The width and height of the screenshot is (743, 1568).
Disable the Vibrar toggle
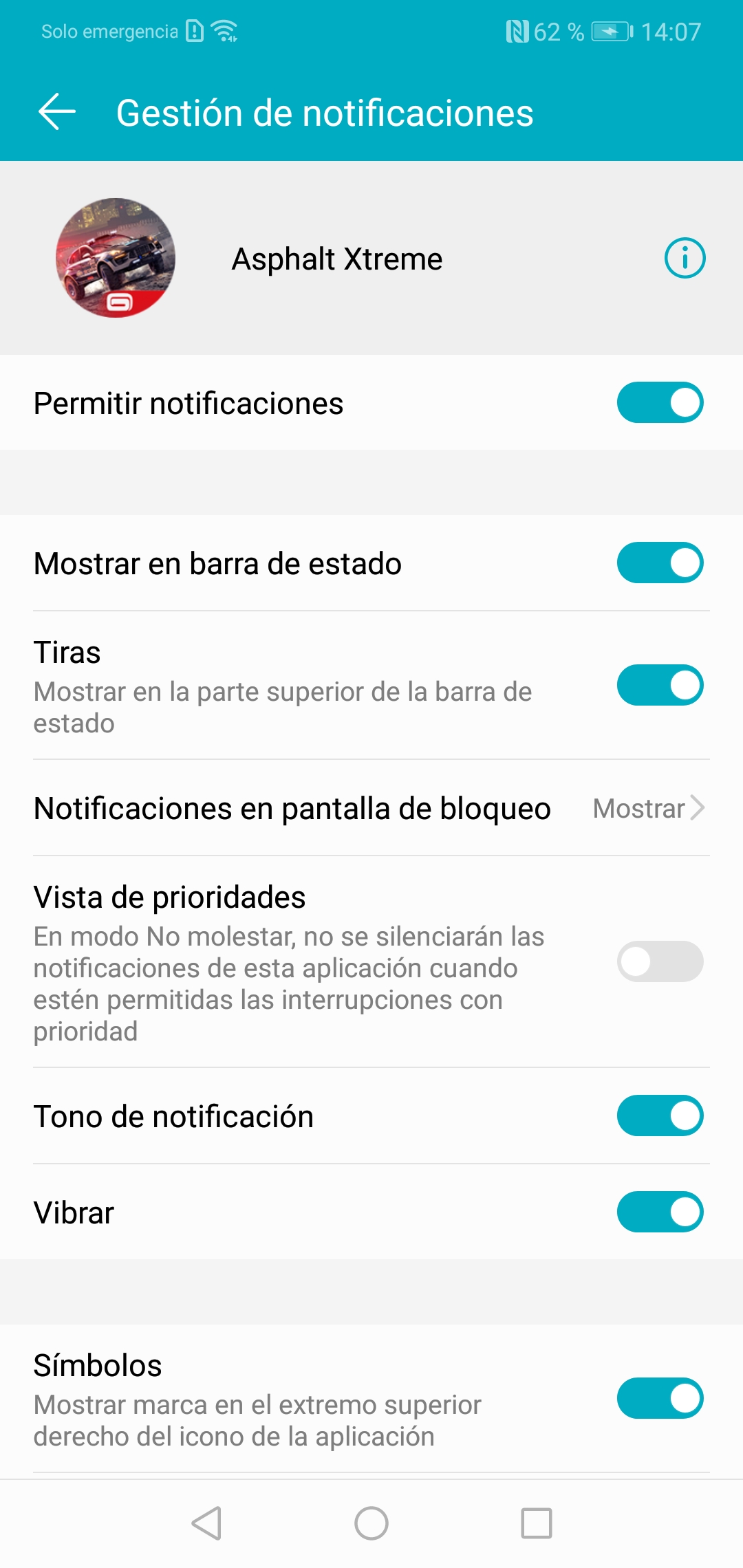(x=660, y=1212)
